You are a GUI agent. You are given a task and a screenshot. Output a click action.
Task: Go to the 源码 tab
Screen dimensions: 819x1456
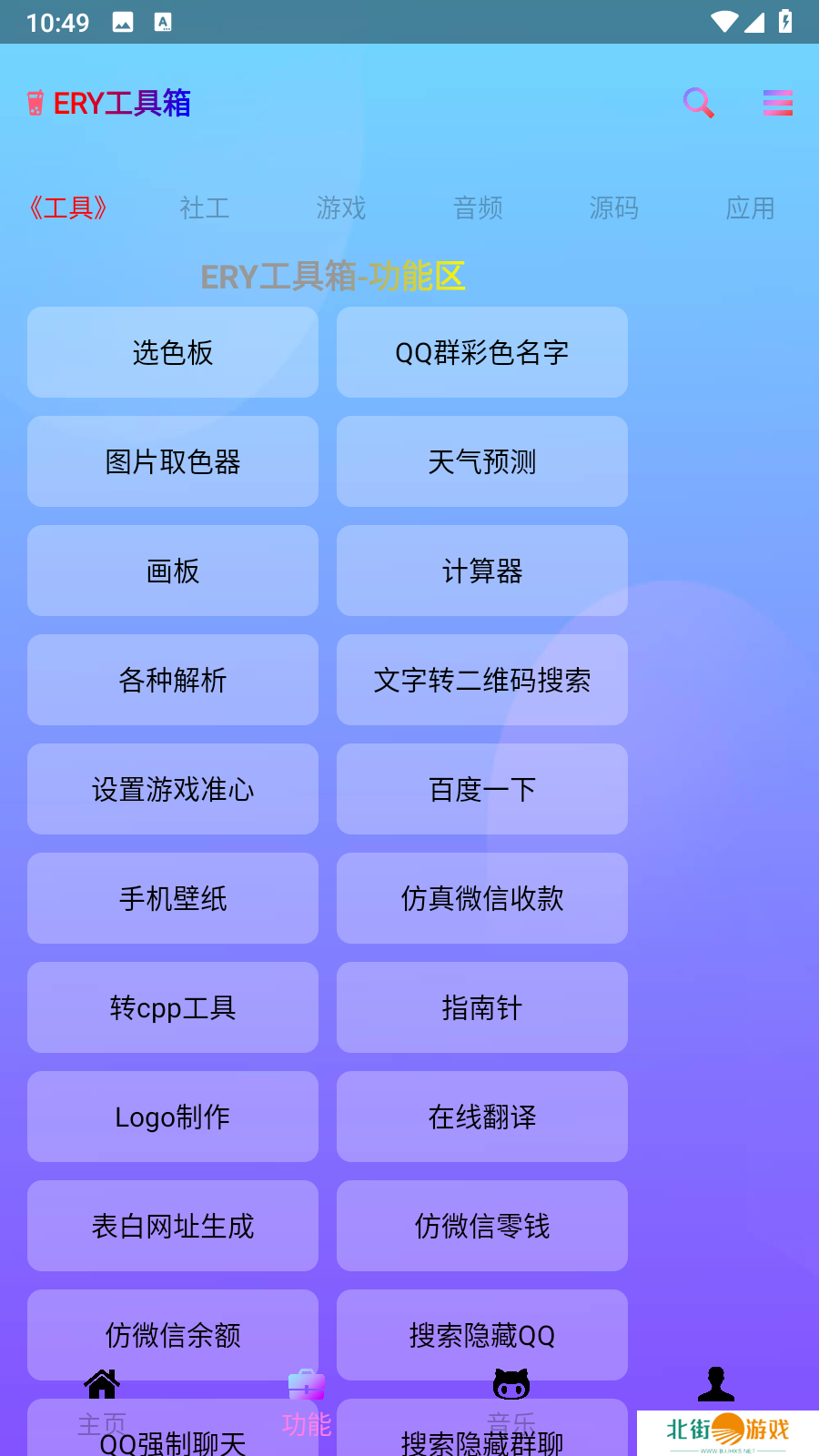613,208
